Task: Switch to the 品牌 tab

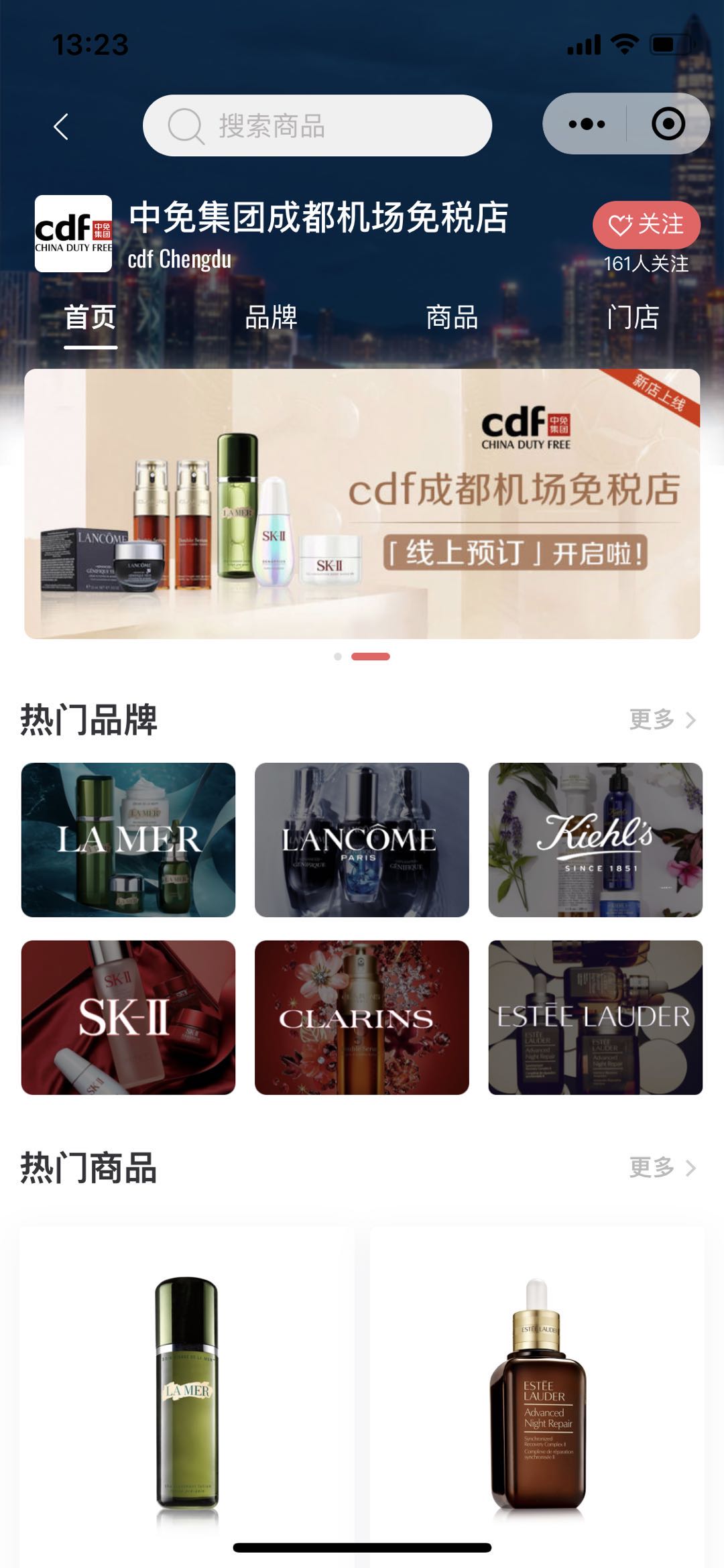Action: 271,320
